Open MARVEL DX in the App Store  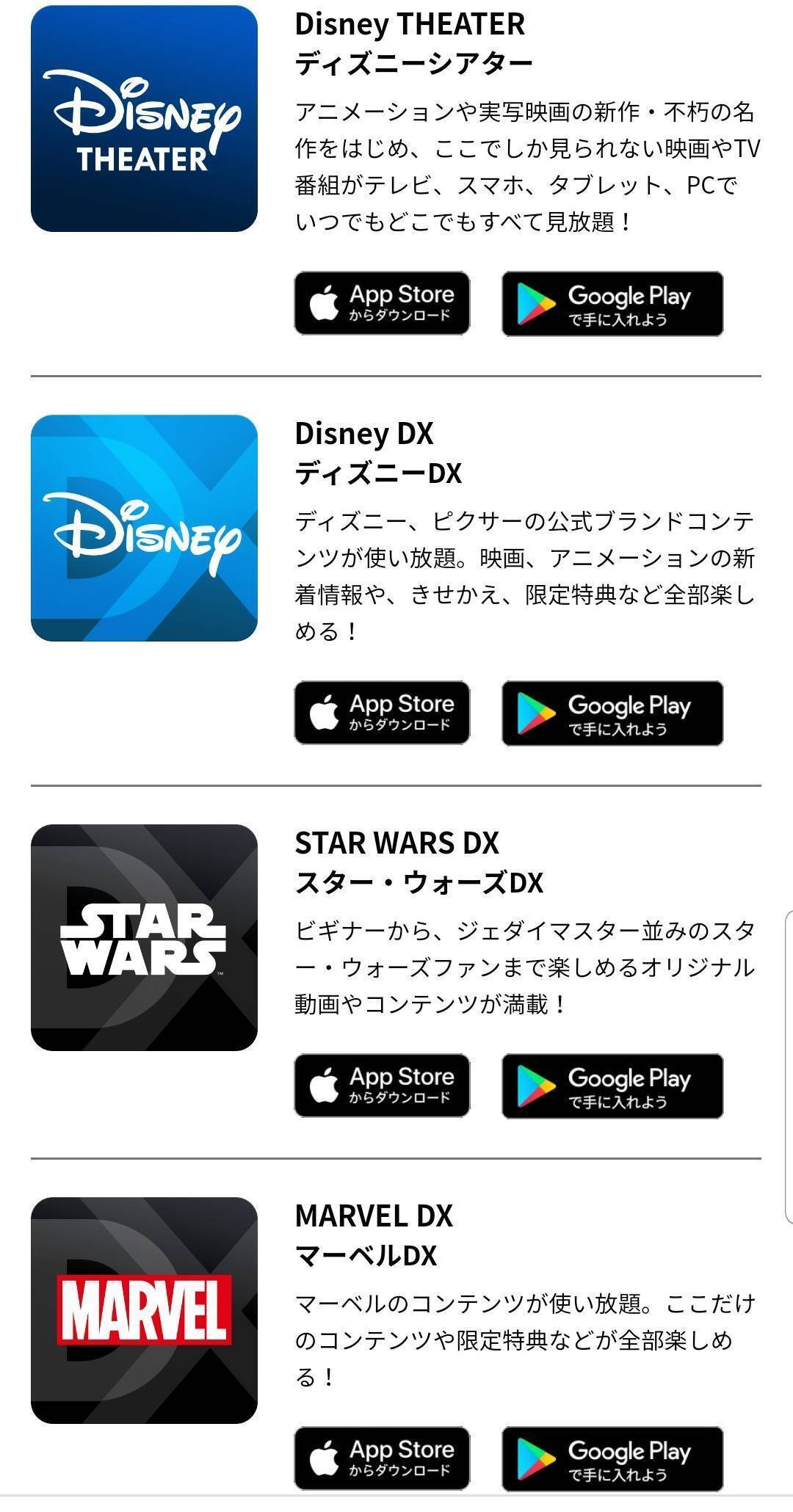[x=382, y=1458]
